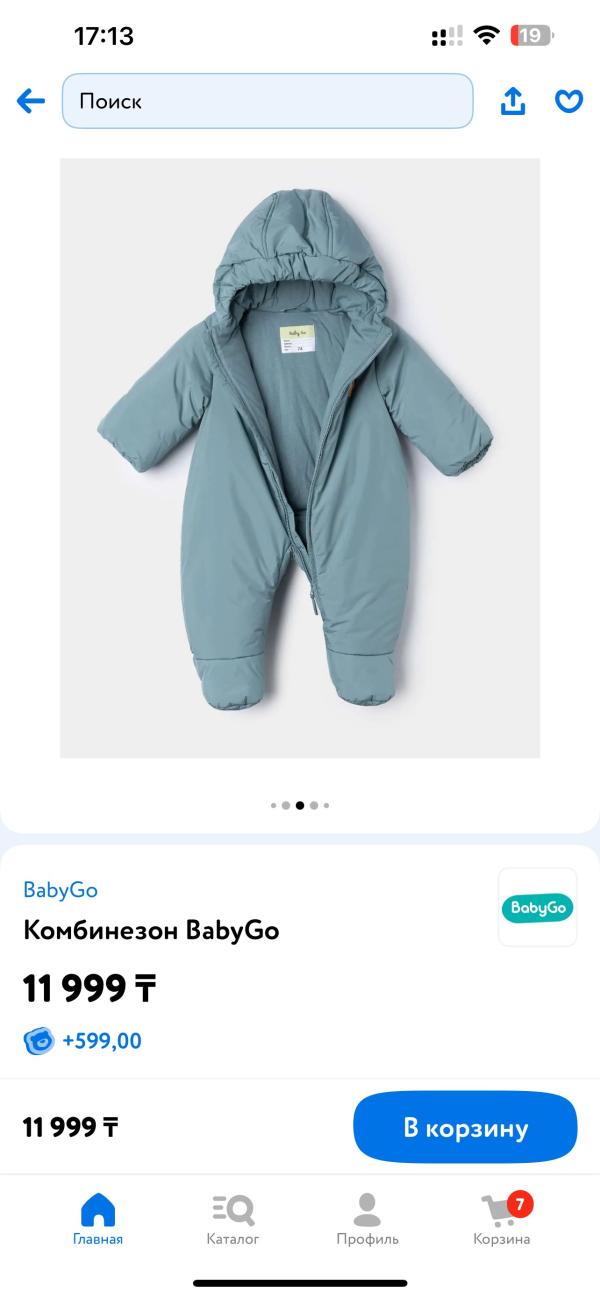Share this BabyGo product
The width and height of the screenshot is (600, 1297).
[513, 101]
